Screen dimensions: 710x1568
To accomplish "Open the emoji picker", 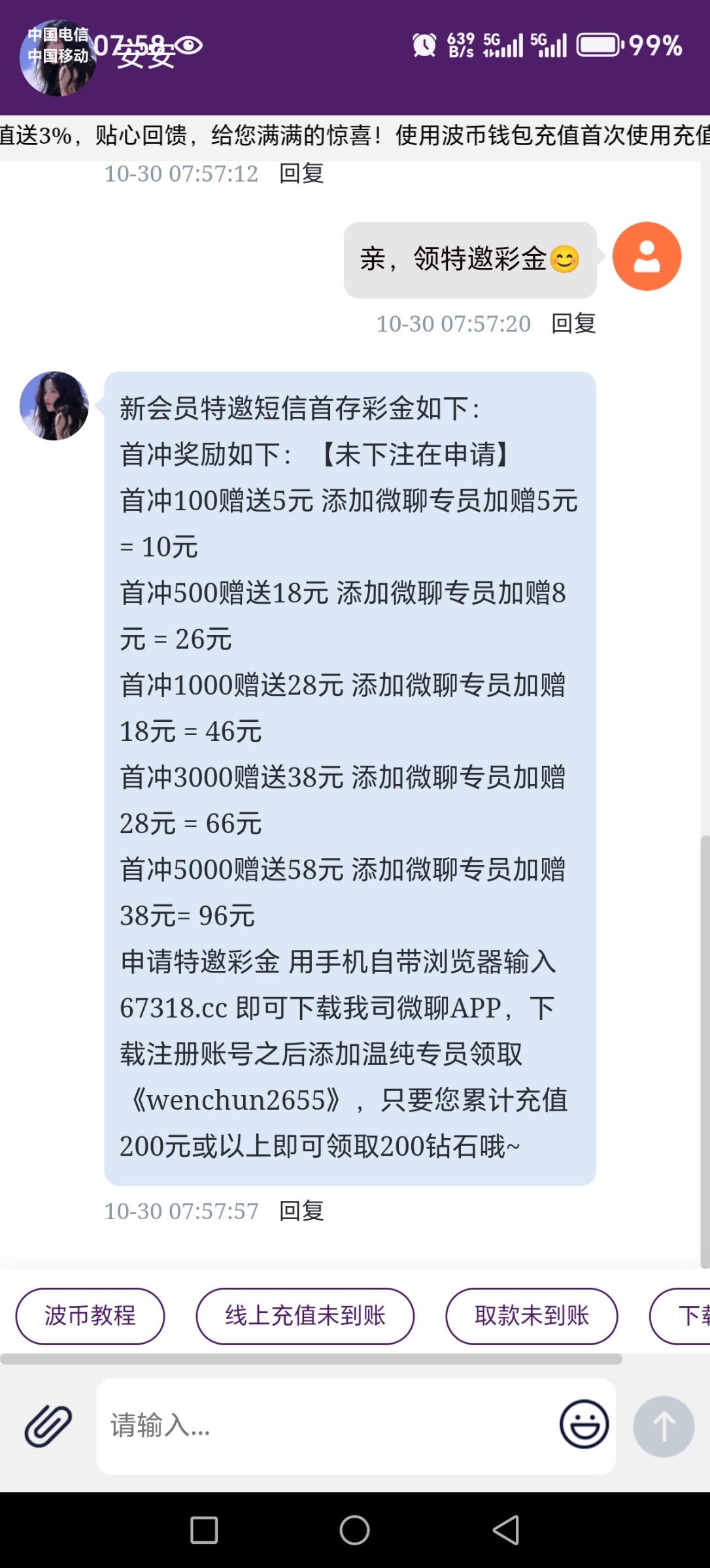I will click(584, 1424).
